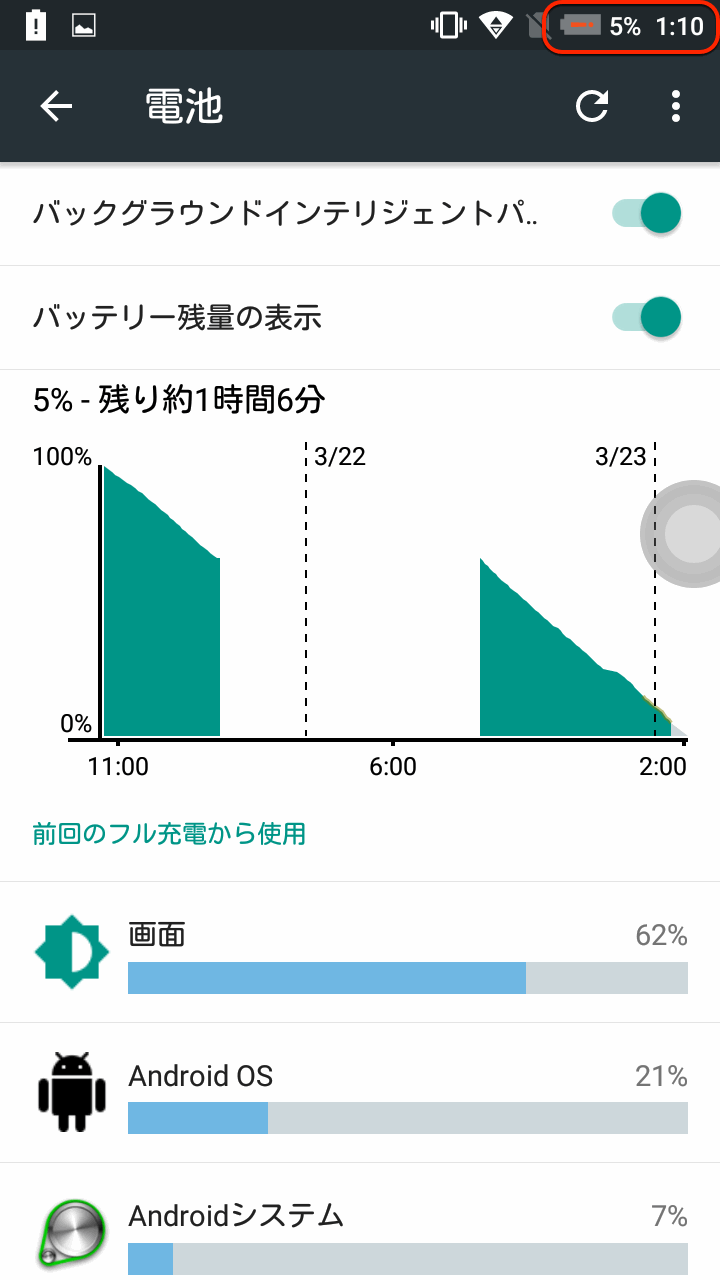Screen dimensions: 720x1280
Task: Disable バッテリー残量の表示 switch
Action: click(647, 318)
